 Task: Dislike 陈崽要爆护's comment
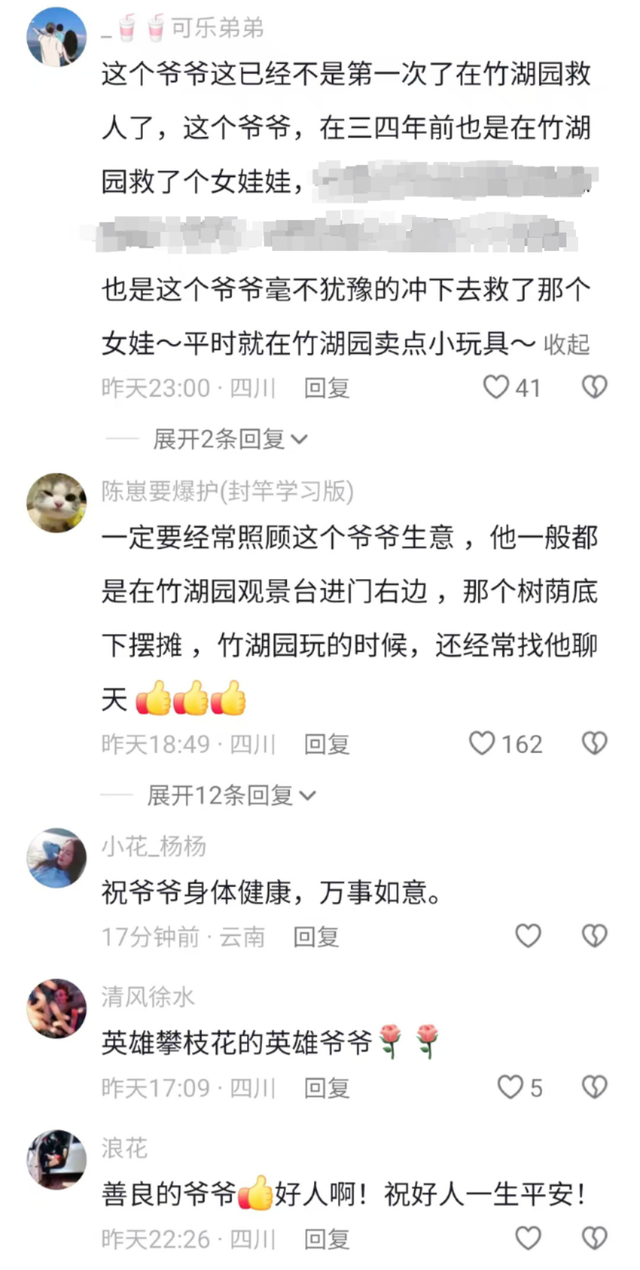(x=595, y=743)
